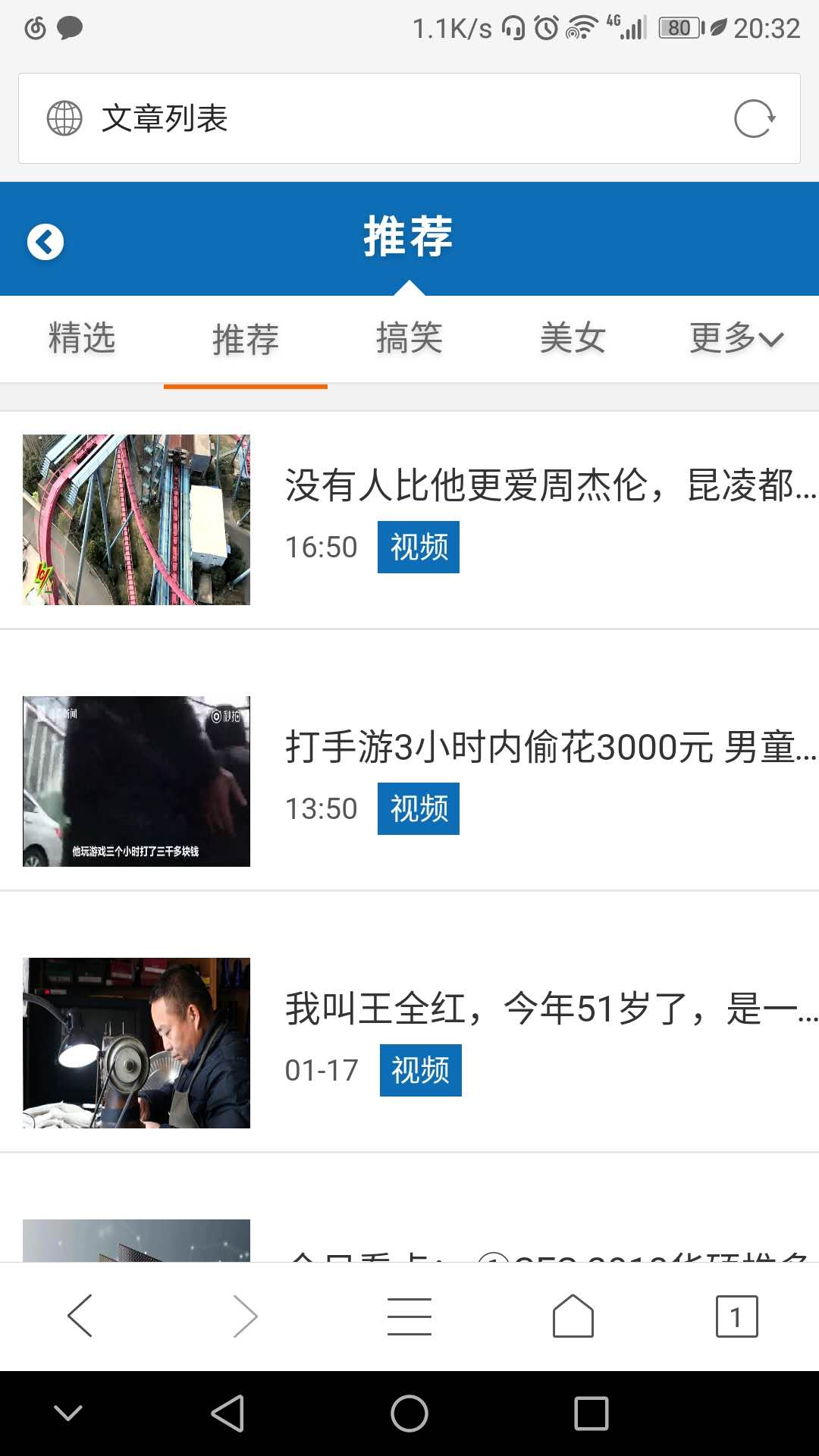Screen dimensions: 819x1456
Task: Select the 美女 category tab
Action: (x=573, y=339)
